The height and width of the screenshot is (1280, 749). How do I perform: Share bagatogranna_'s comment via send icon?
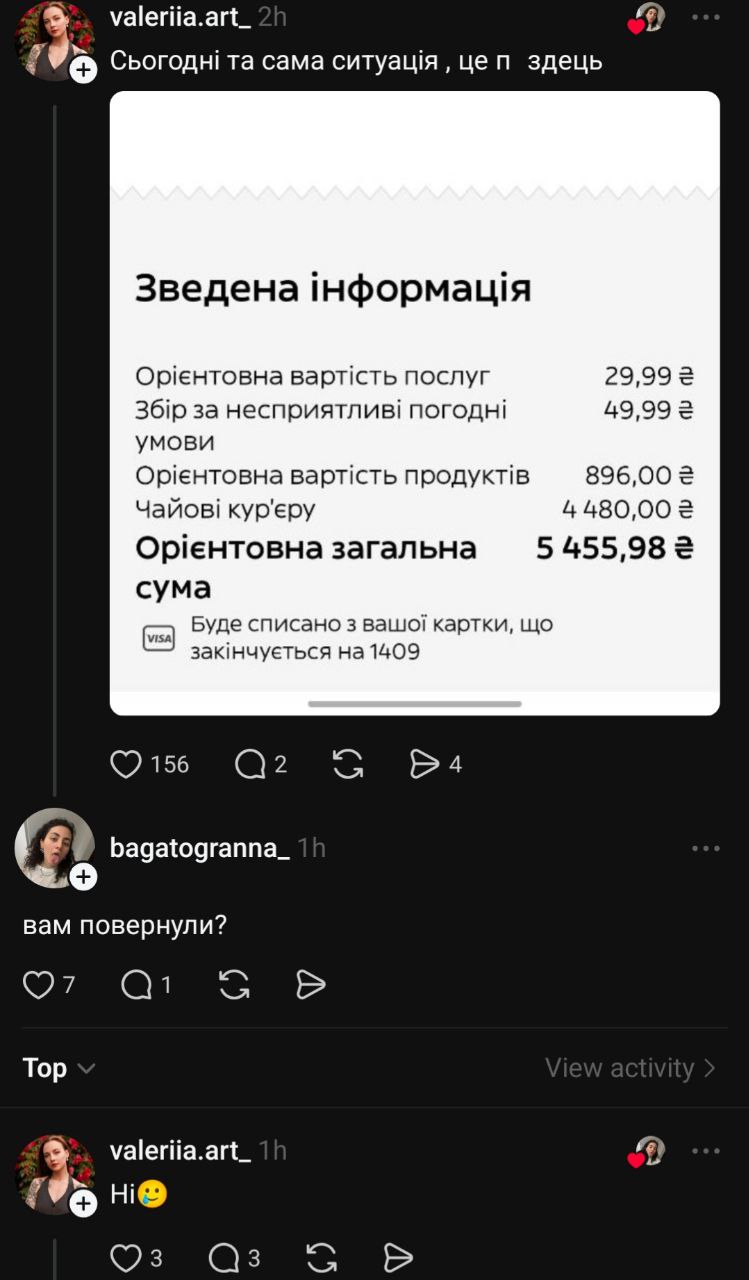tap(310, 985)
